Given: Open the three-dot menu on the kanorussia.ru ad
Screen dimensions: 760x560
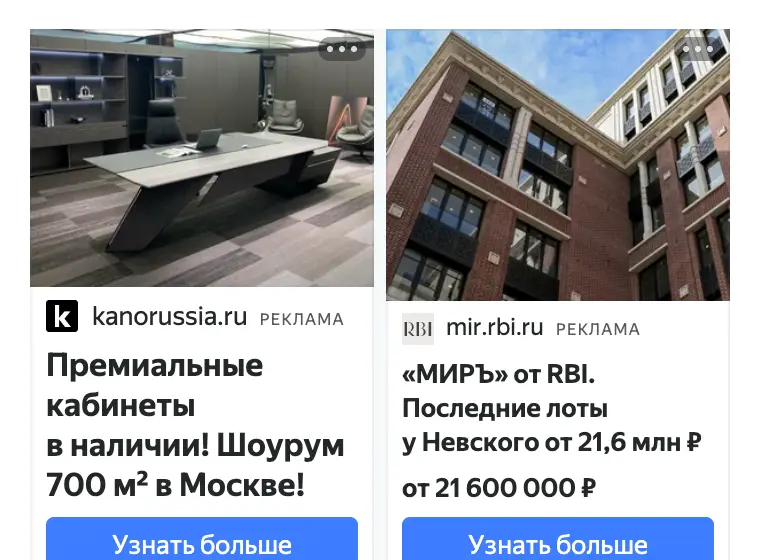Looking at the screenshot, I should click(342, 49).
